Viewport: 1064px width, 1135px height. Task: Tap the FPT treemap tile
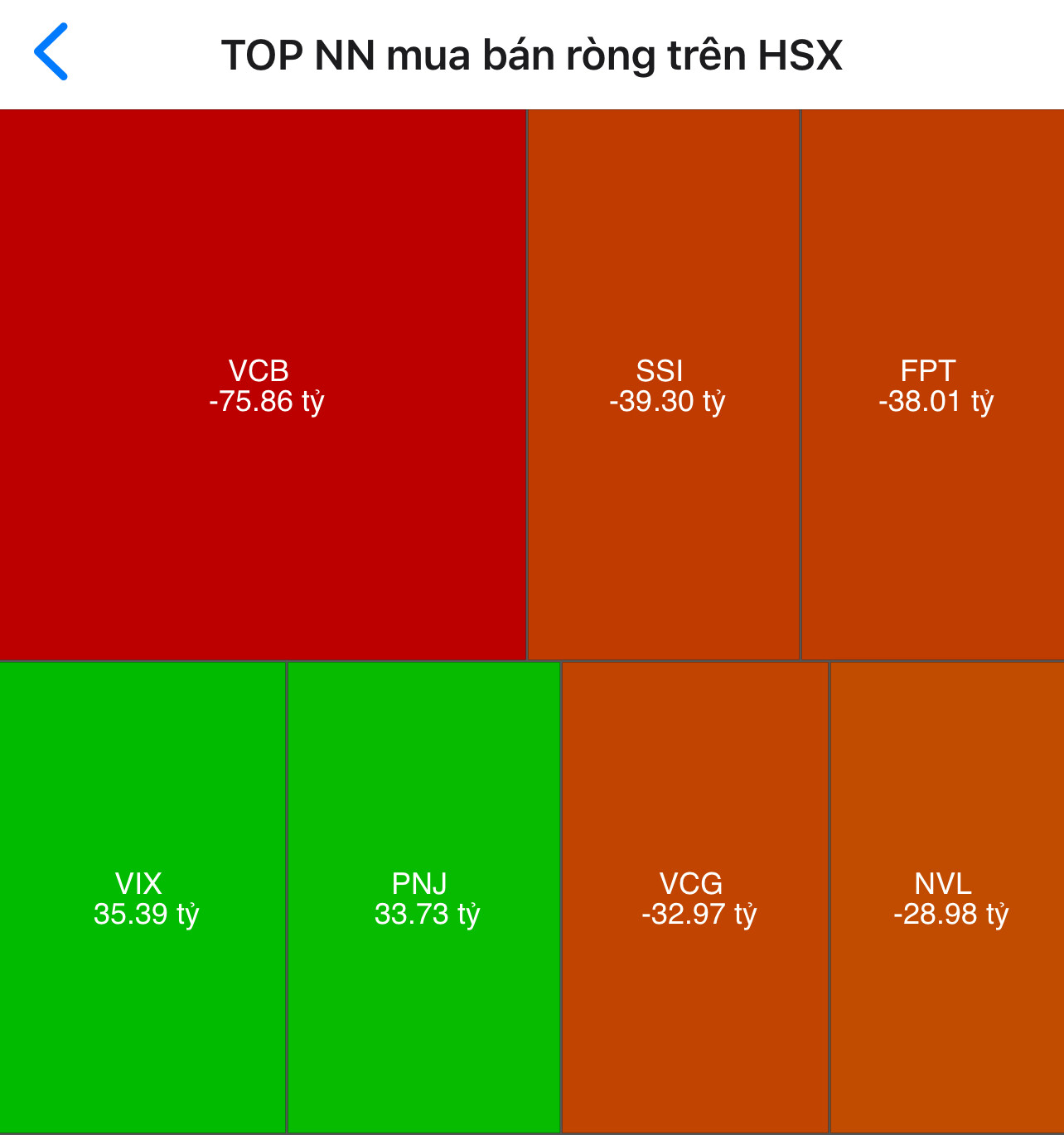[932, 385]
